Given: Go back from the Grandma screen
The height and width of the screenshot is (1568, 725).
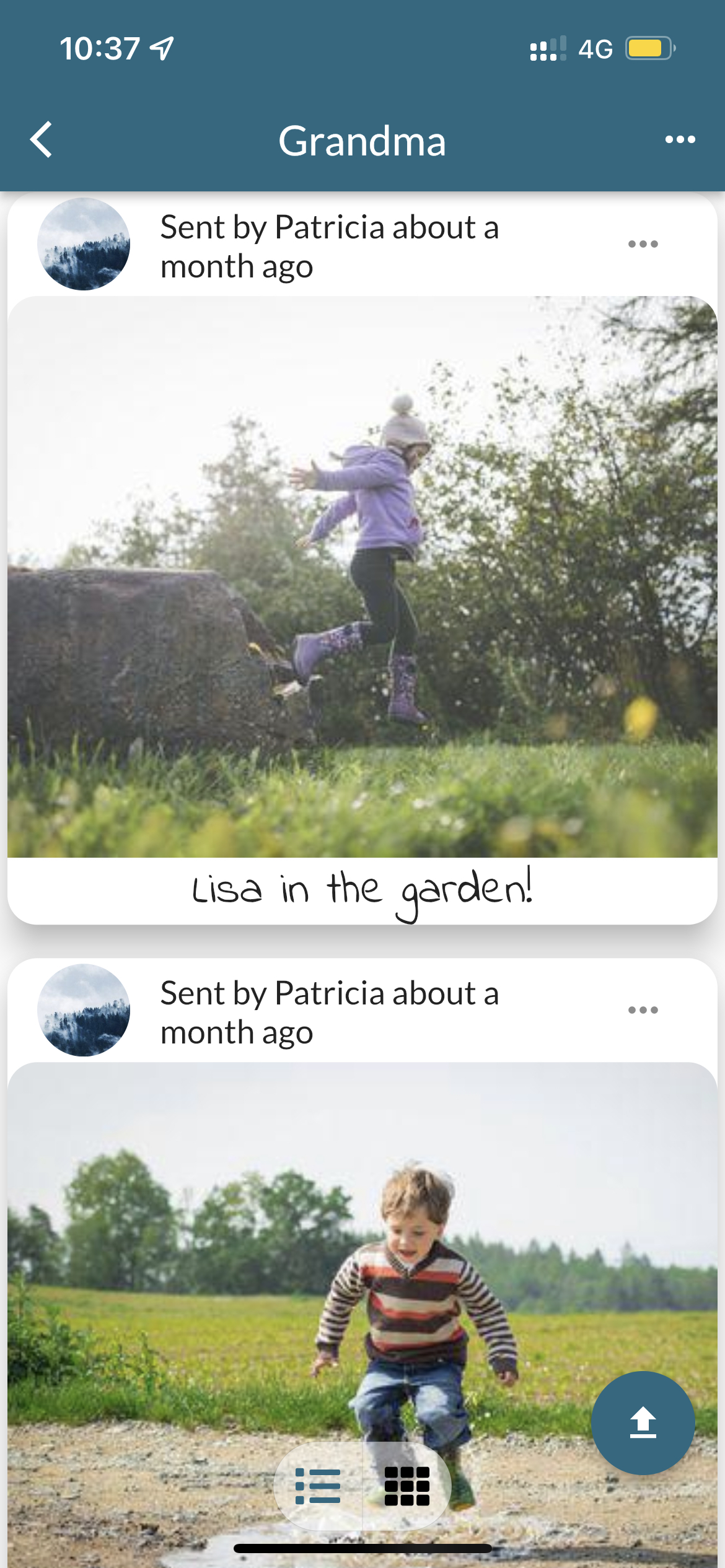Looking at the screenshot, I should 42,140.
